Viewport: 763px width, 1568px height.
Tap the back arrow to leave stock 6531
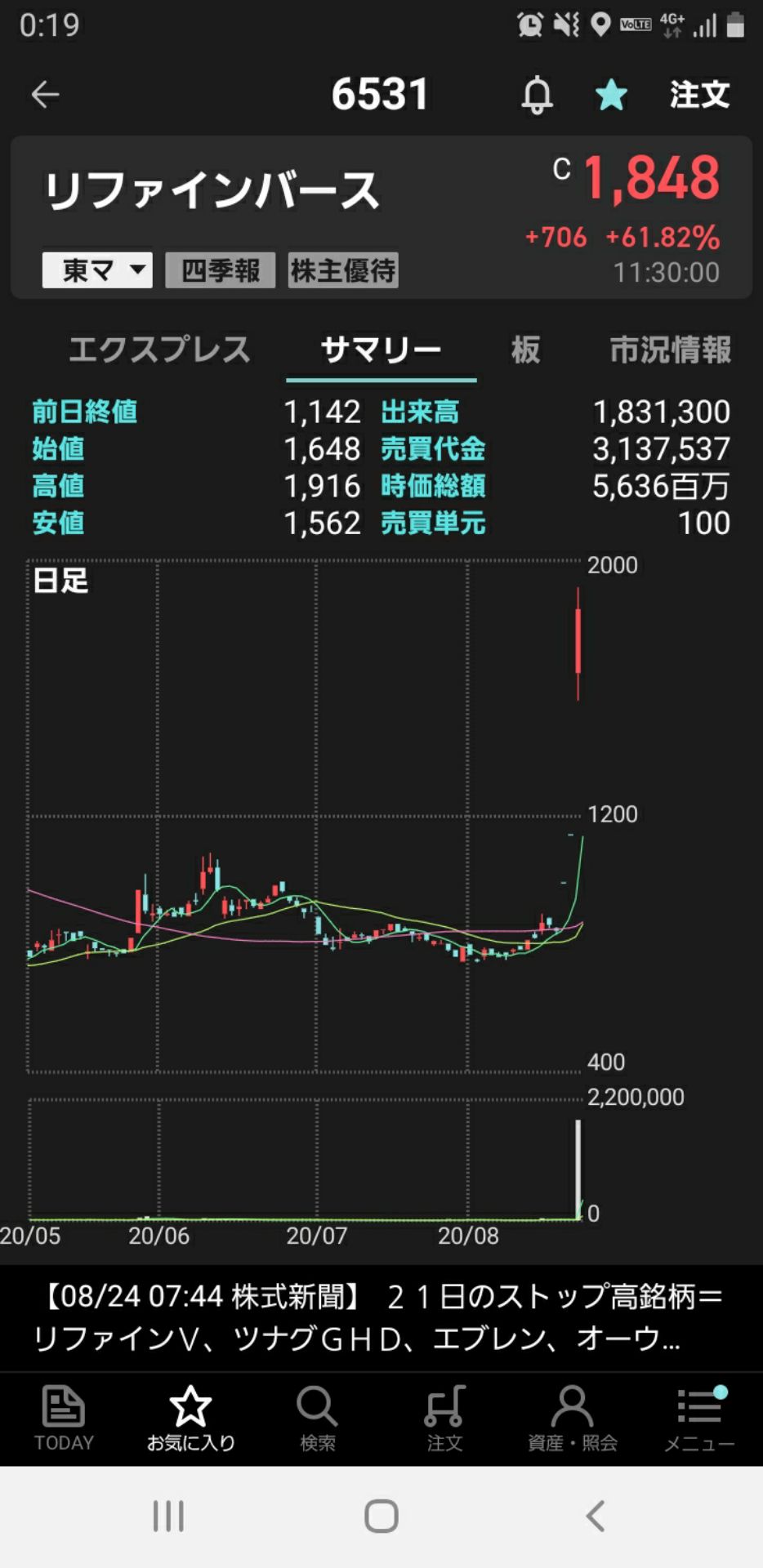(x=47, y=94)
